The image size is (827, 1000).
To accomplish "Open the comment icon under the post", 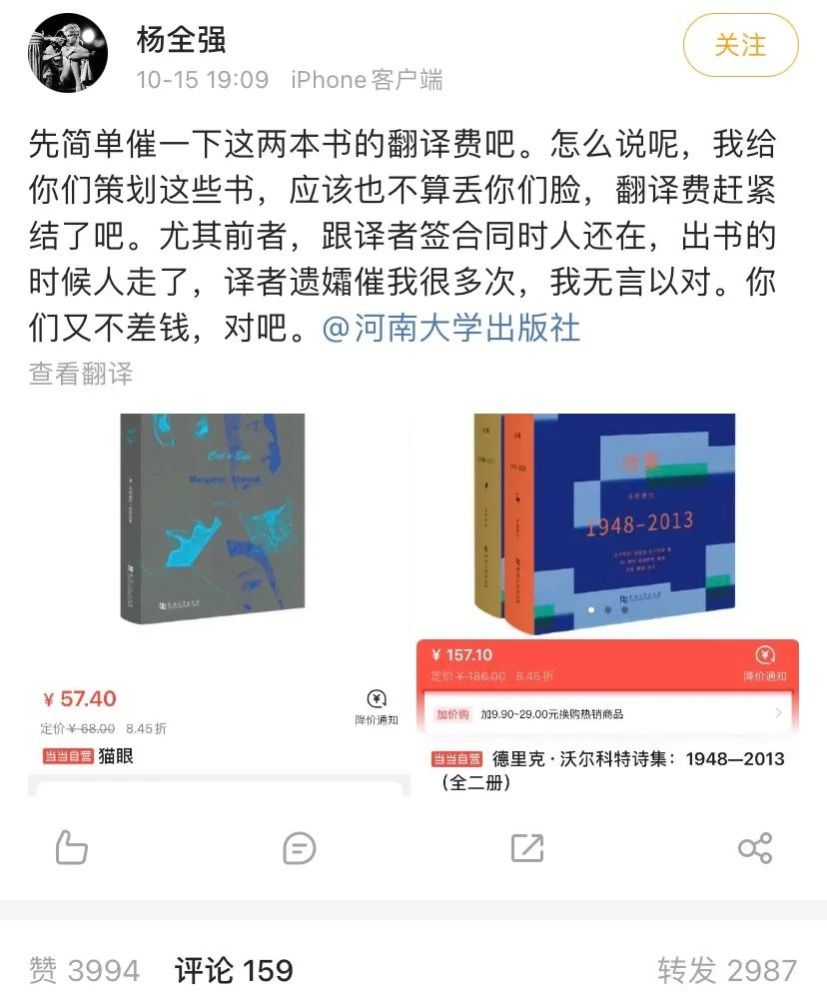I will click(x=299, y=848).
